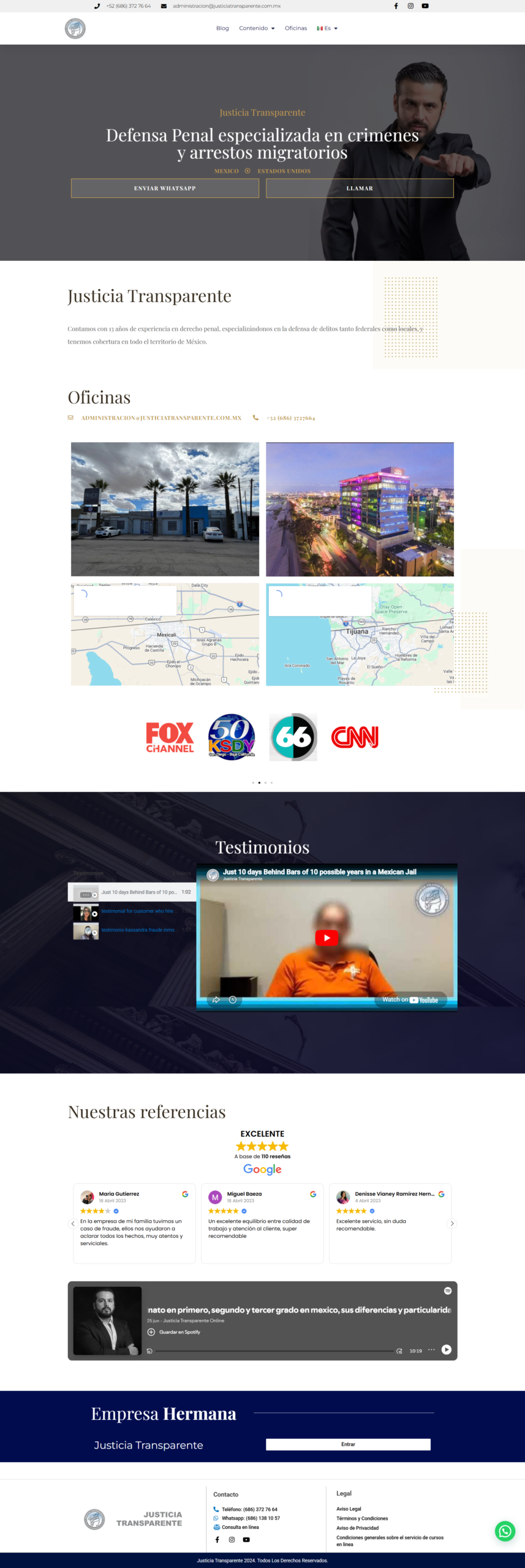Tap the LLAMAR button

pos(360,188)
